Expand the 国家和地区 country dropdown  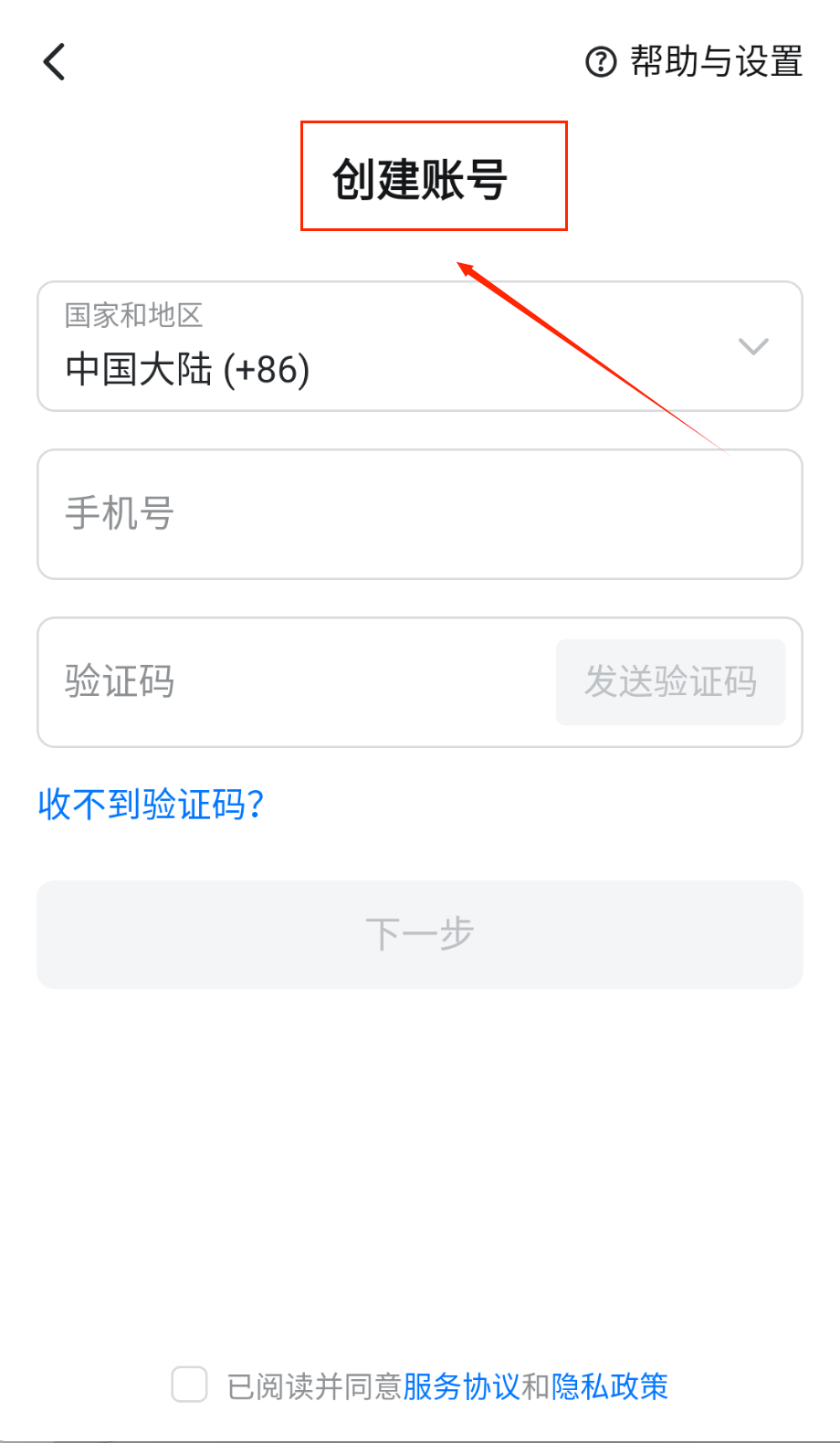click(x=420, y=347)
